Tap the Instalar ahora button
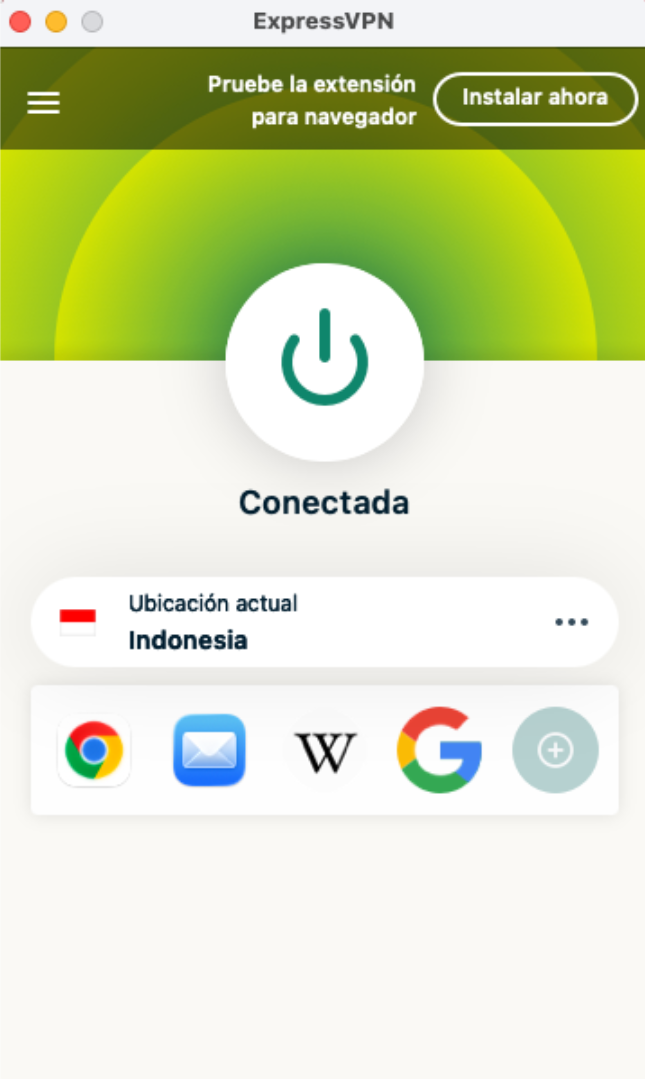Image resolution: width=645 pixels, height=1079 pixels. (535, 98)
